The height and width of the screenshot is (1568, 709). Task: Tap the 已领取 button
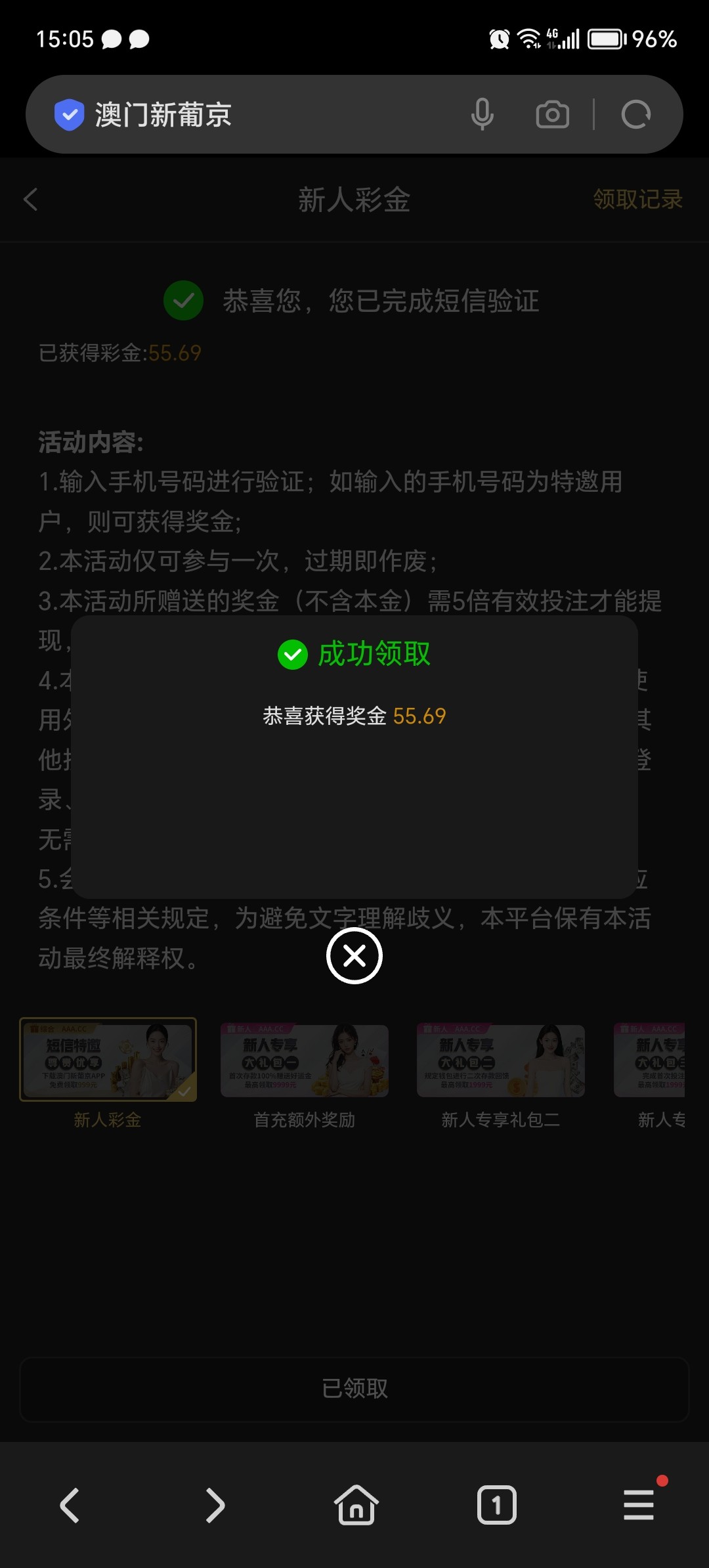point(354,1389)
